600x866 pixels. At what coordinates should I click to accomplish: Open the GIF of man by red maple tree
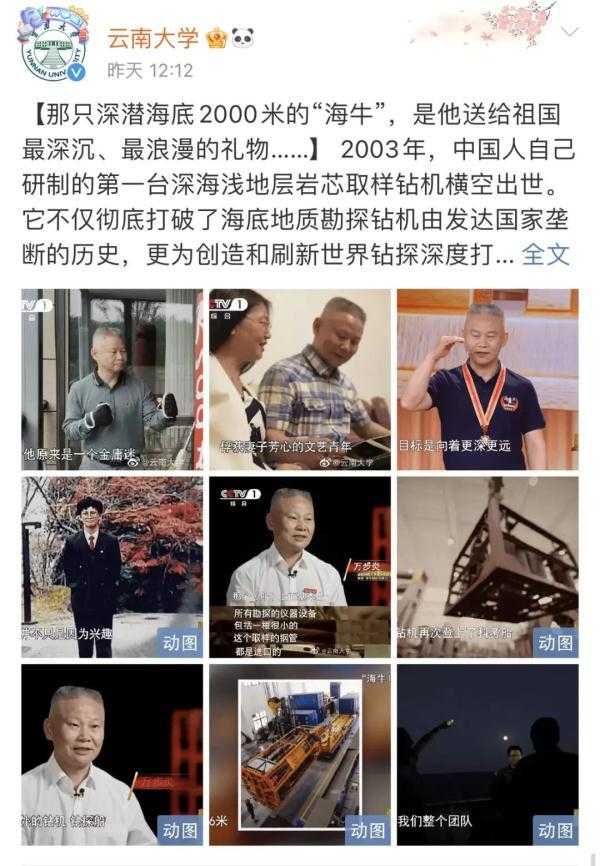[112, 566]
